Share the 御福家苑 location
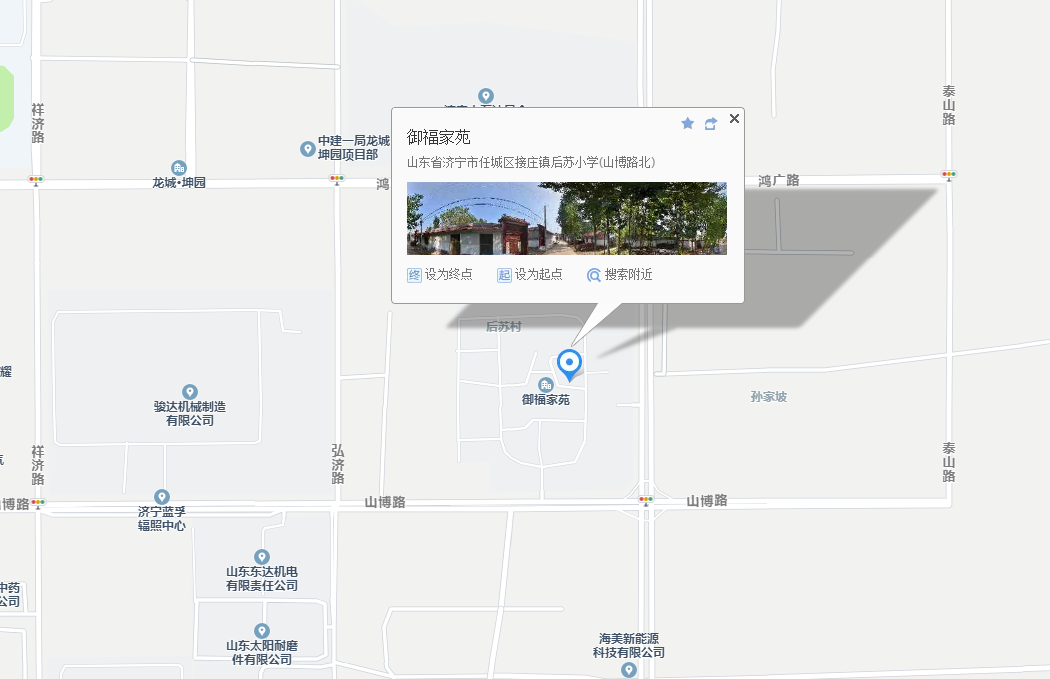 pos(711,123)
